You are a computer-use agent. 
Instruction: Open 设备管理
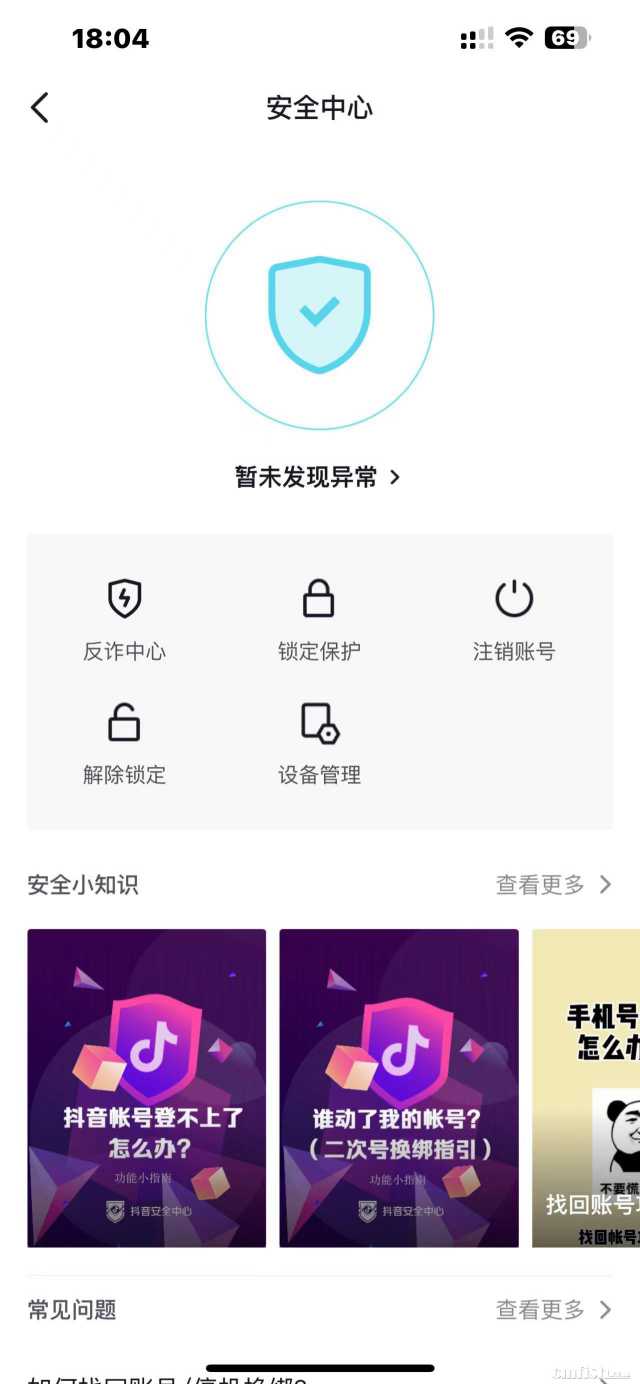[x=319, y=743]
